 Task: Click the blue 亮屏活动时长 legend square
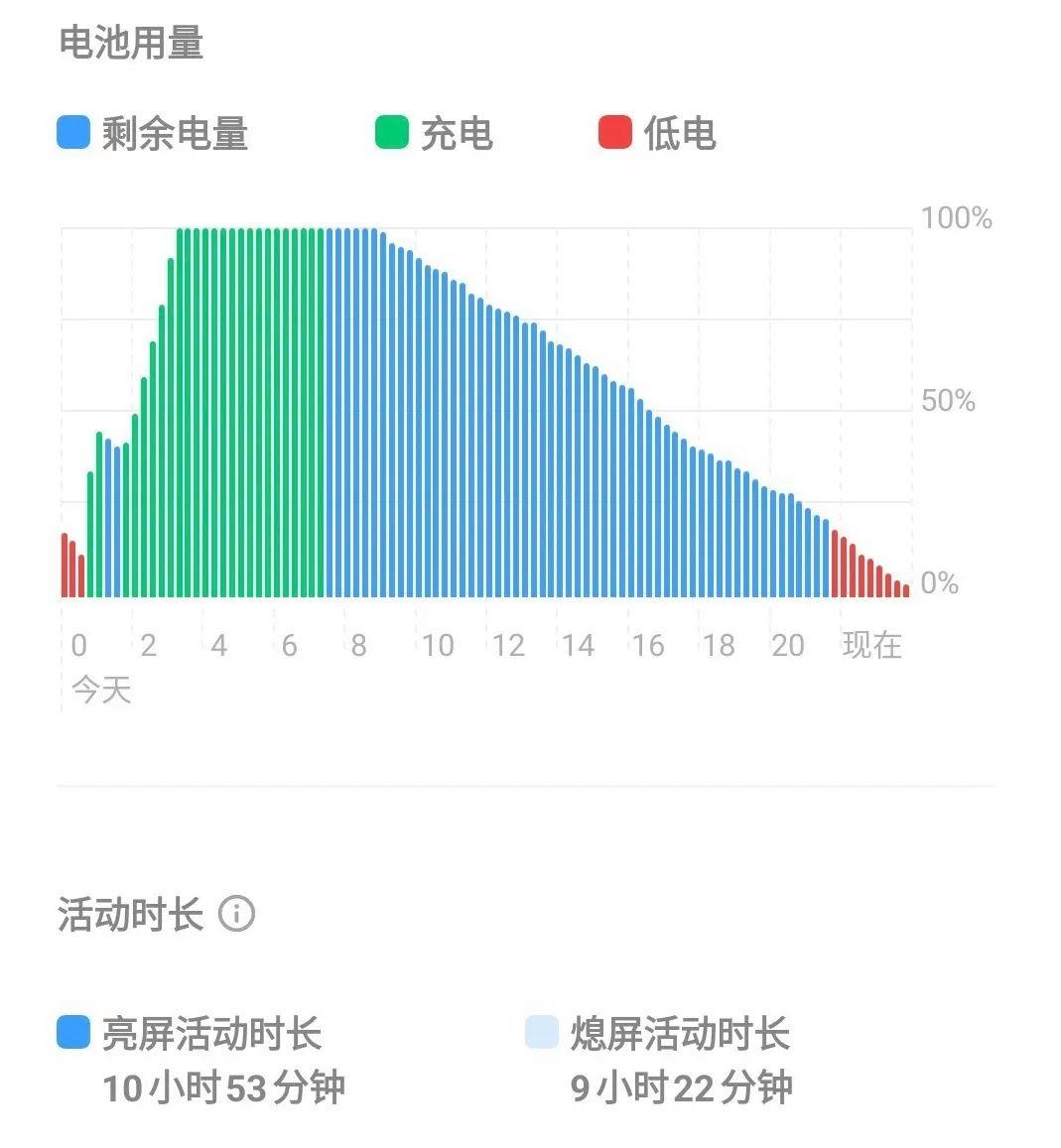tap(71, 1035)
